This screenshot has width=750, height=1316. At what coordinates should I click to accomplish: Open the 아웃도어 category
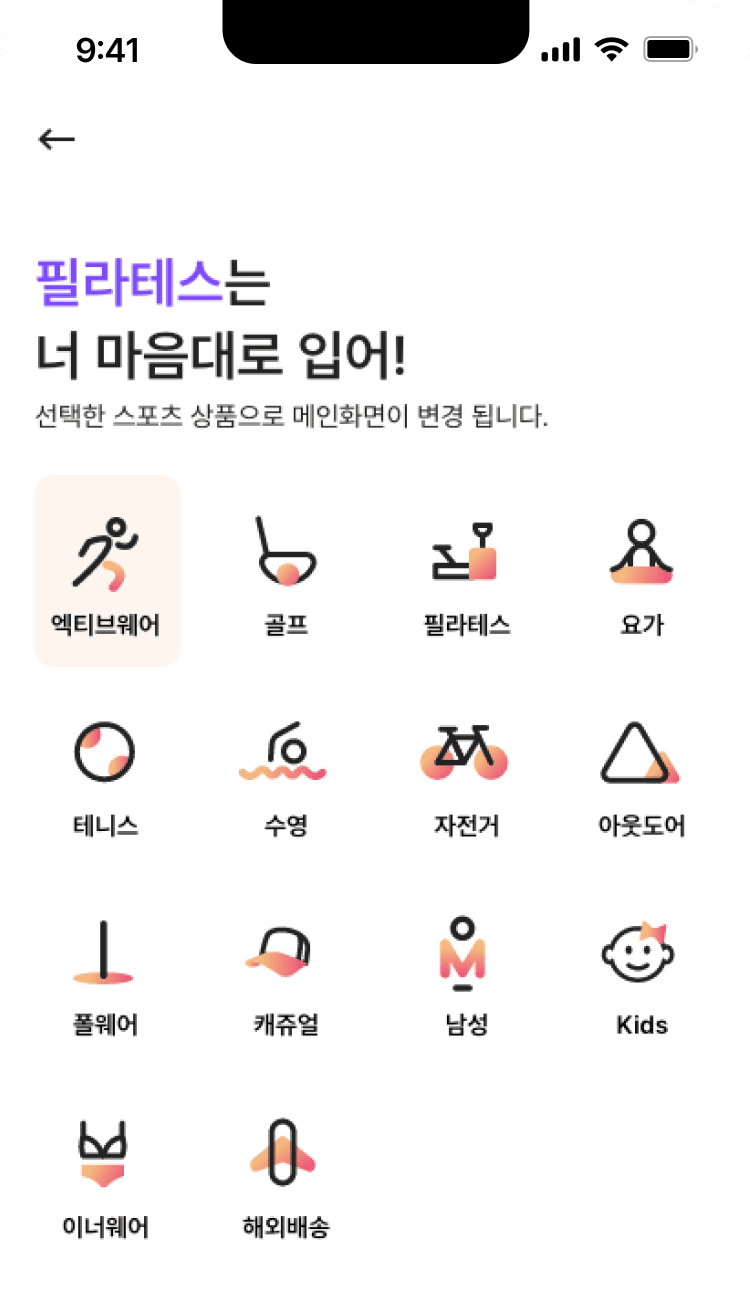[x=641, y=772]
